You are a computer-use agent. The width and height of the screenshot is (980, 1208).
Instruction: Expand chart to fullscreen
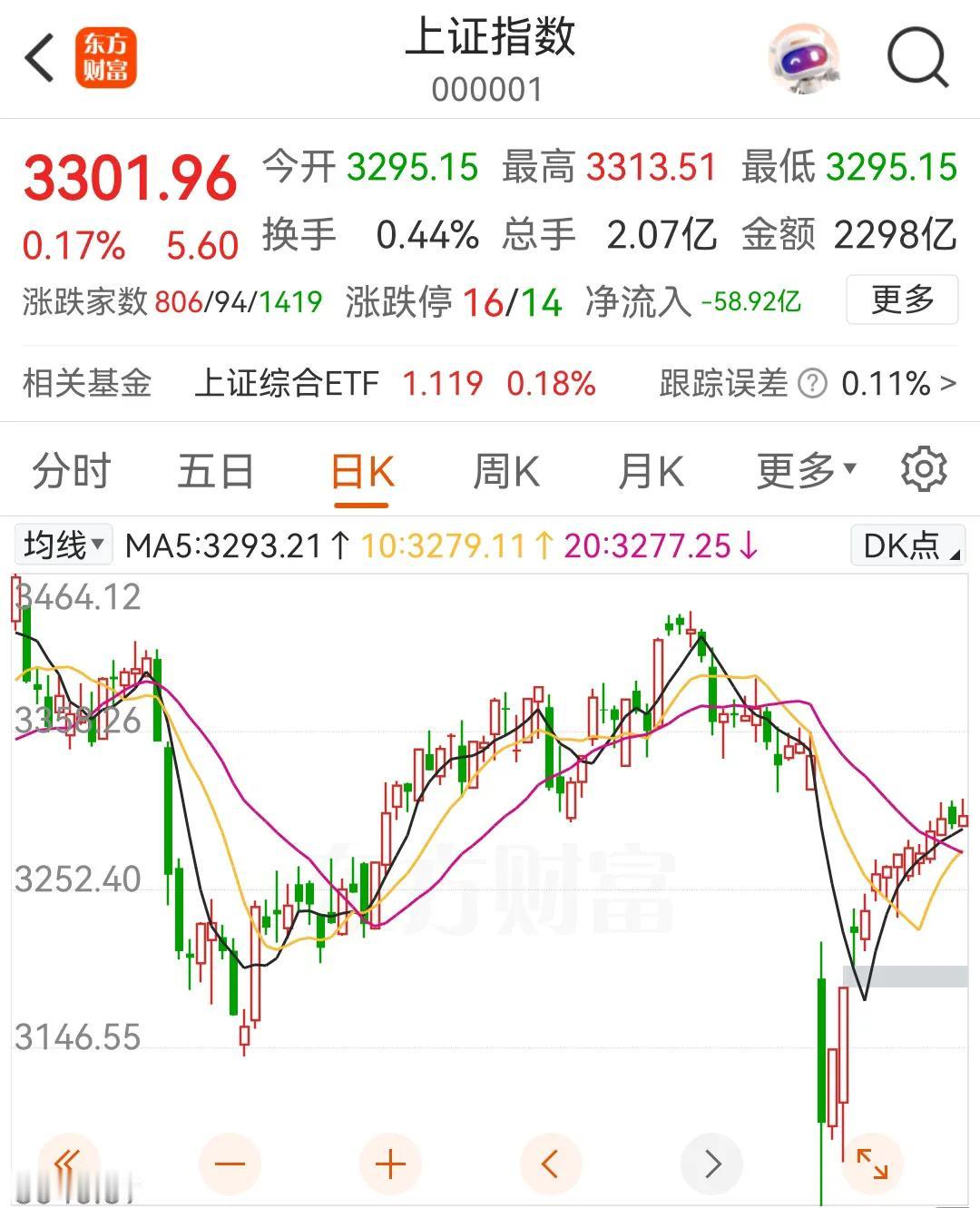[872, 1164]
